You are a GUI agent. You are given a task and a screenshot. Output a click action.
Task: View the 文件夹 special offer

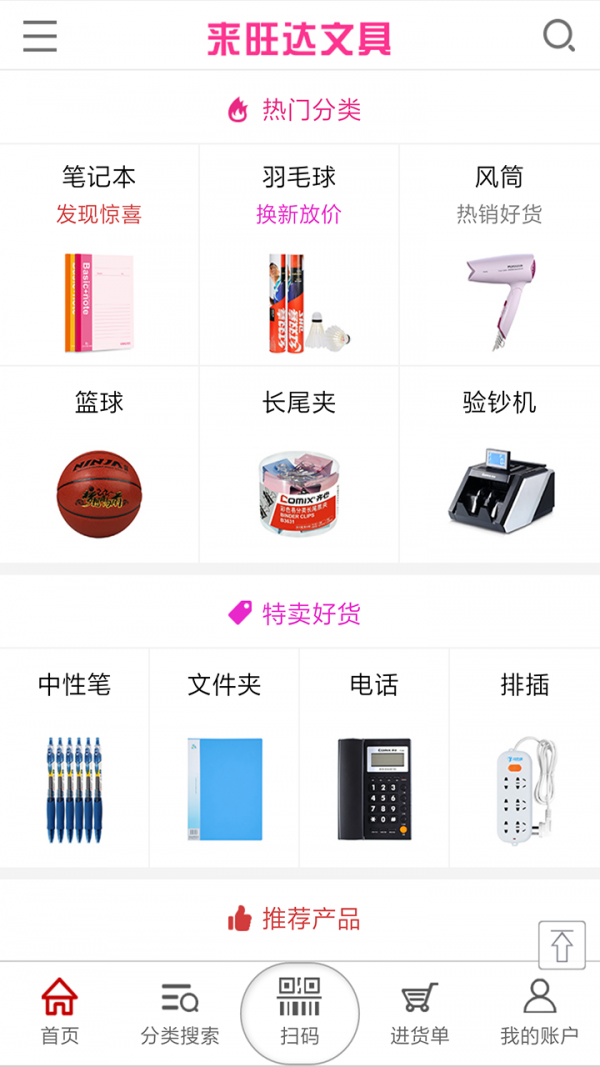[x=224, y=758]
